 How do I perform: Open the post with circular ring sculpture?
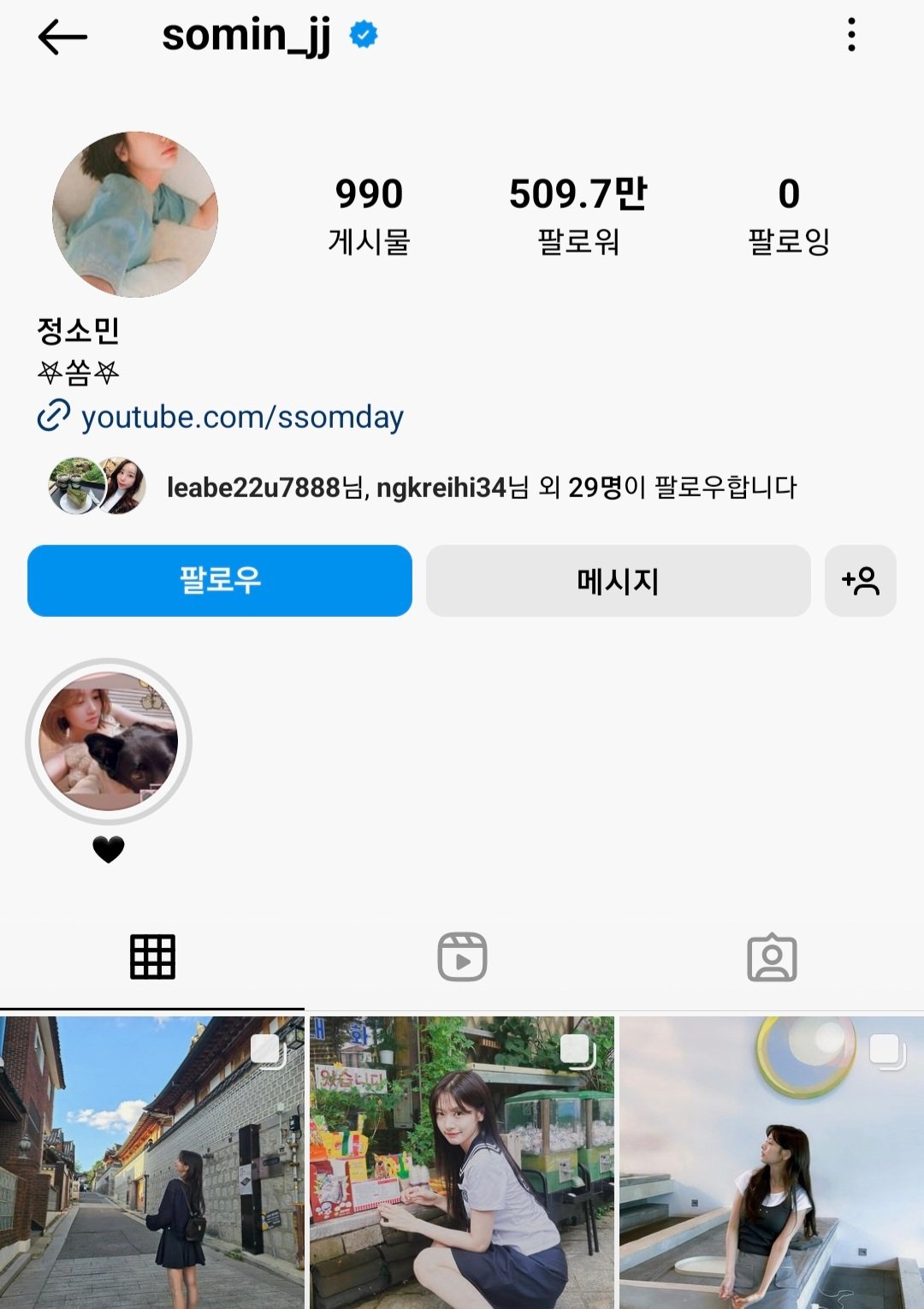pyautogui.click(x=772, y=1162)
